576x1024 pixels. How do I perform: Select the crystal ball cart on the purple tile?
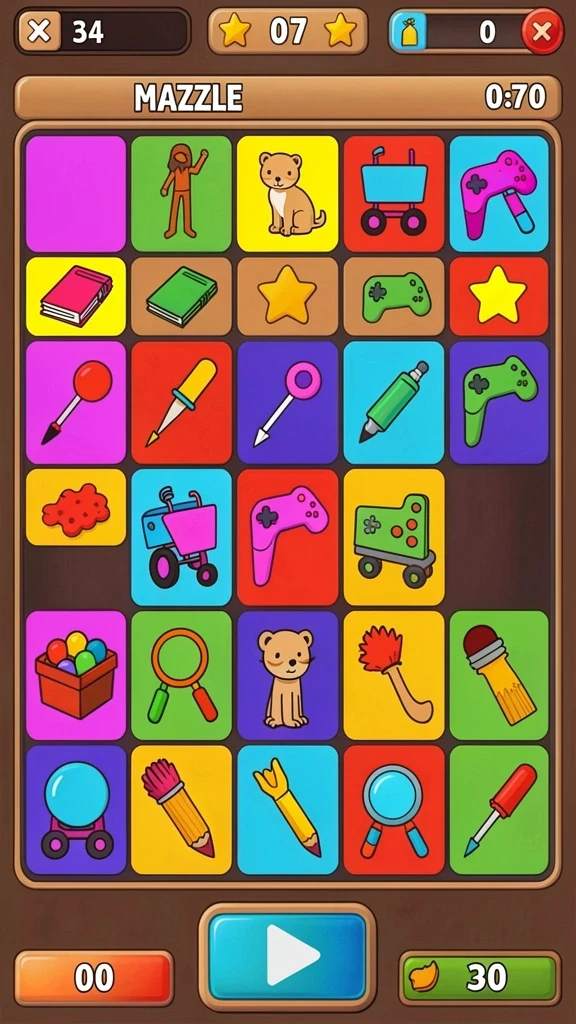click(x=76, y=810)
